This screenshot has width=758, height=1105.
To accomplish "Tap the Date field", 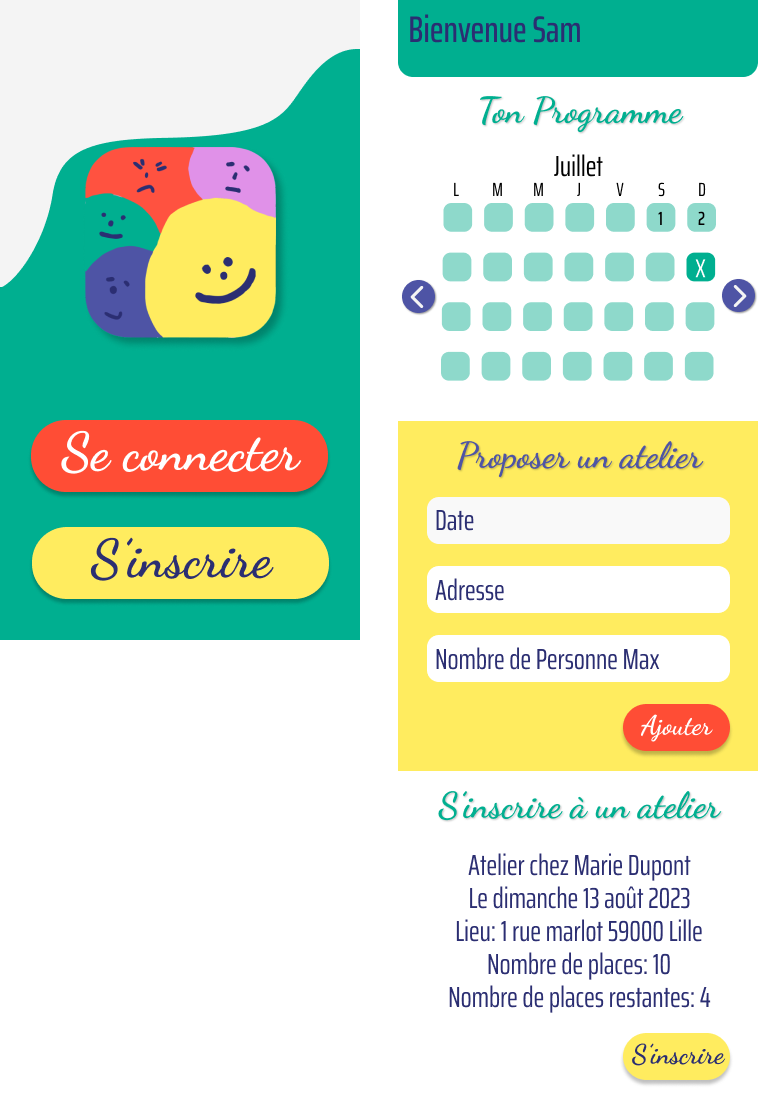I will (578, 521).
